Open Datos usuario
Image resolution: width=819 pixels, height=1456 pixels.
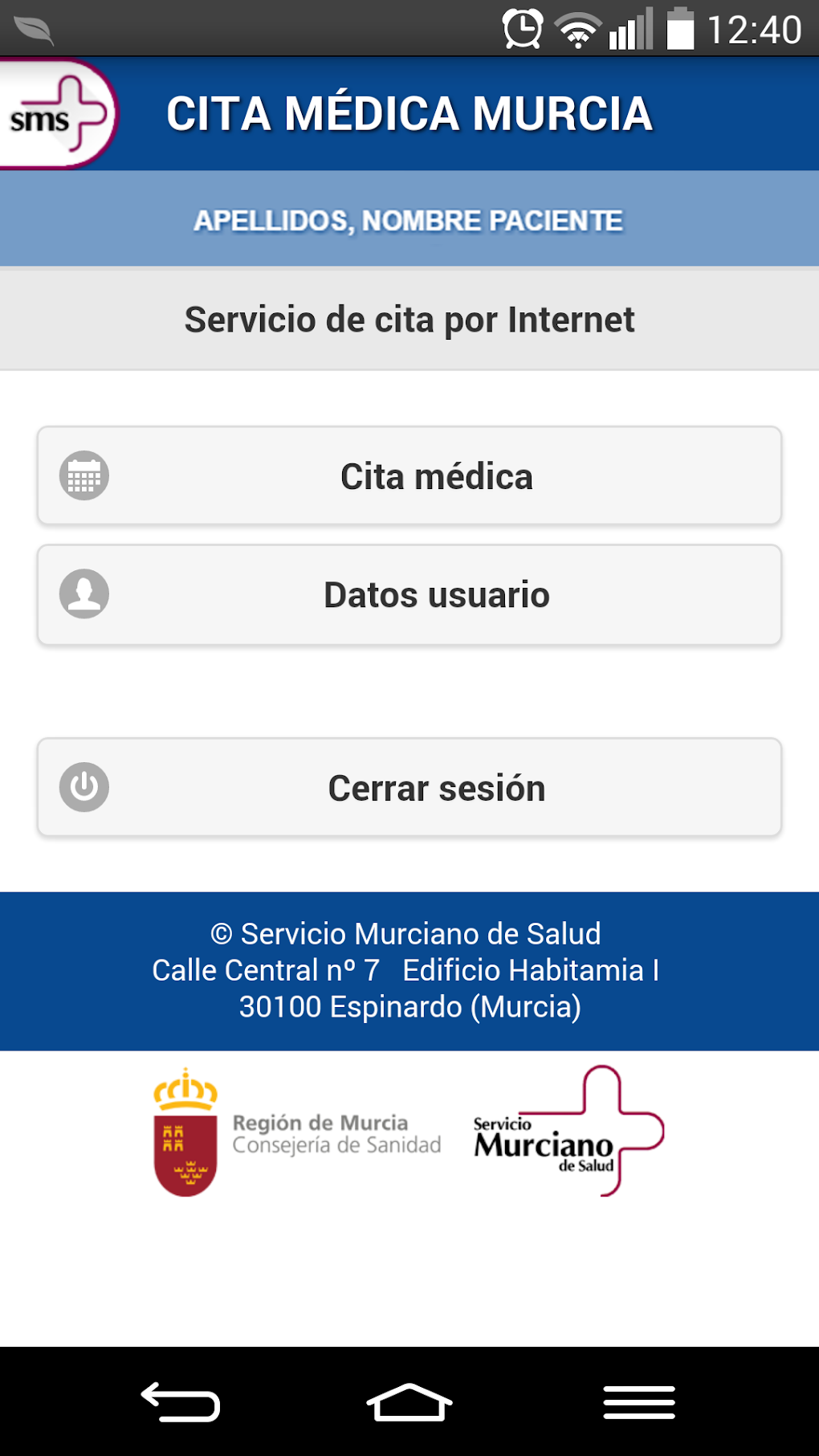coord(409,595)
